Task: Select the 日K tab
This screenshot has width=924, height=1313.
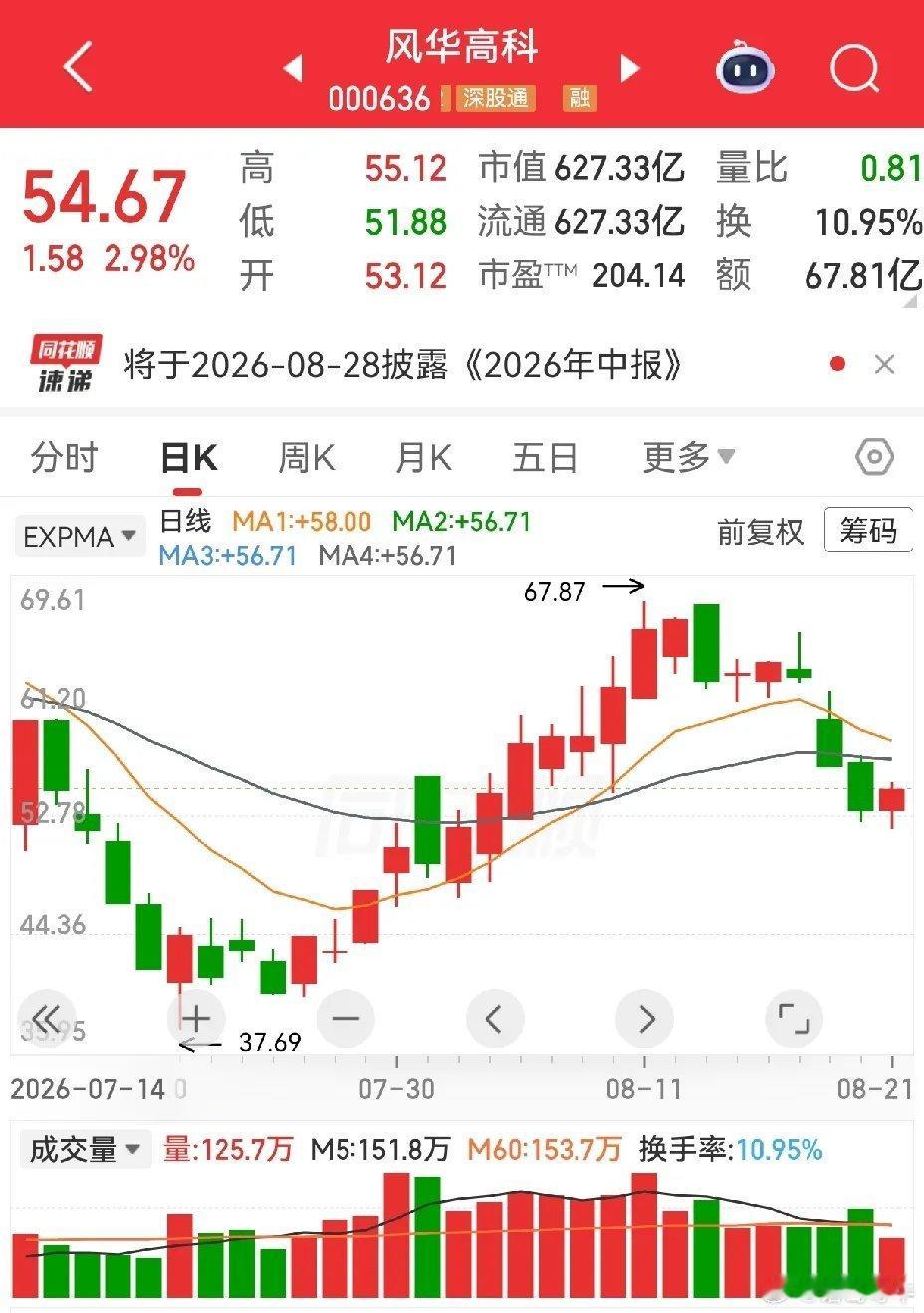Action: coord(188,458)
